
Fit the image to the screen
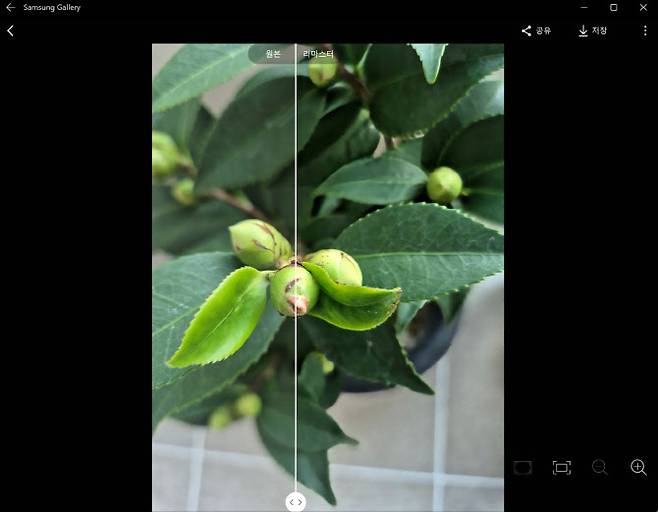(x=562, y=467)
